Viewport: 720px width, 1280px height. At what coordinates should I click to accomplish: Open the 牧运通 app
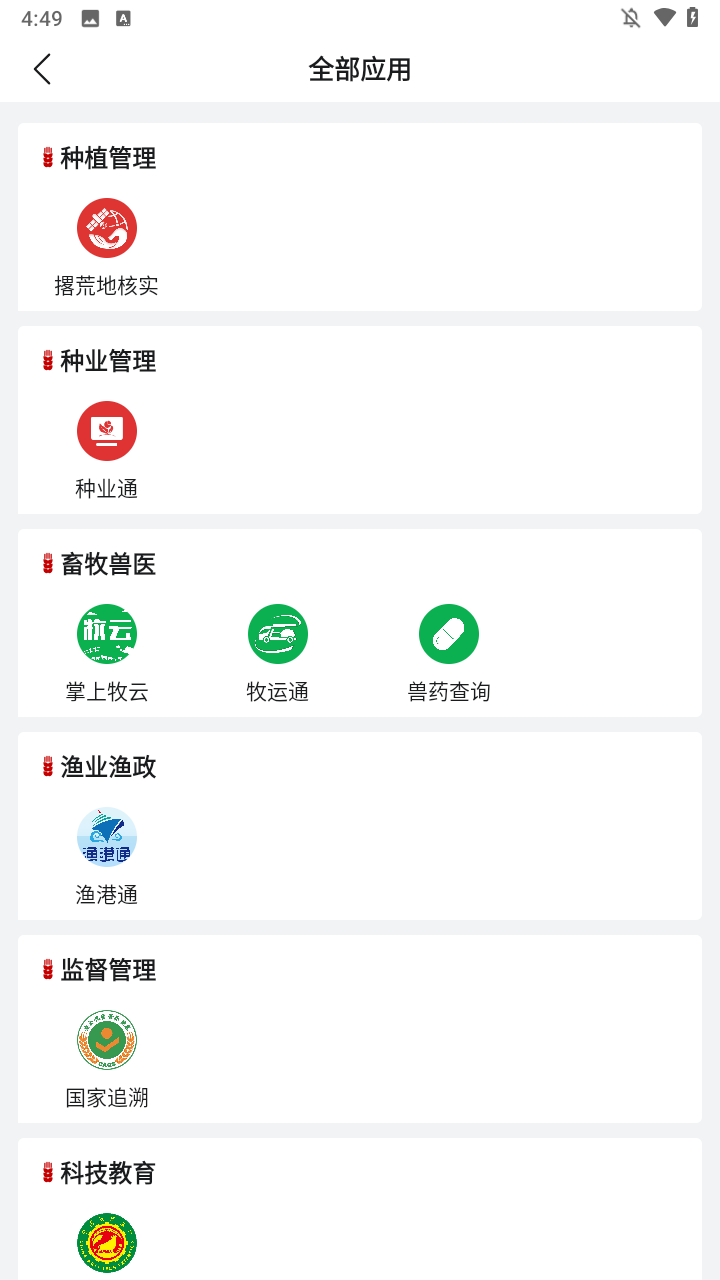click(278, 633)
